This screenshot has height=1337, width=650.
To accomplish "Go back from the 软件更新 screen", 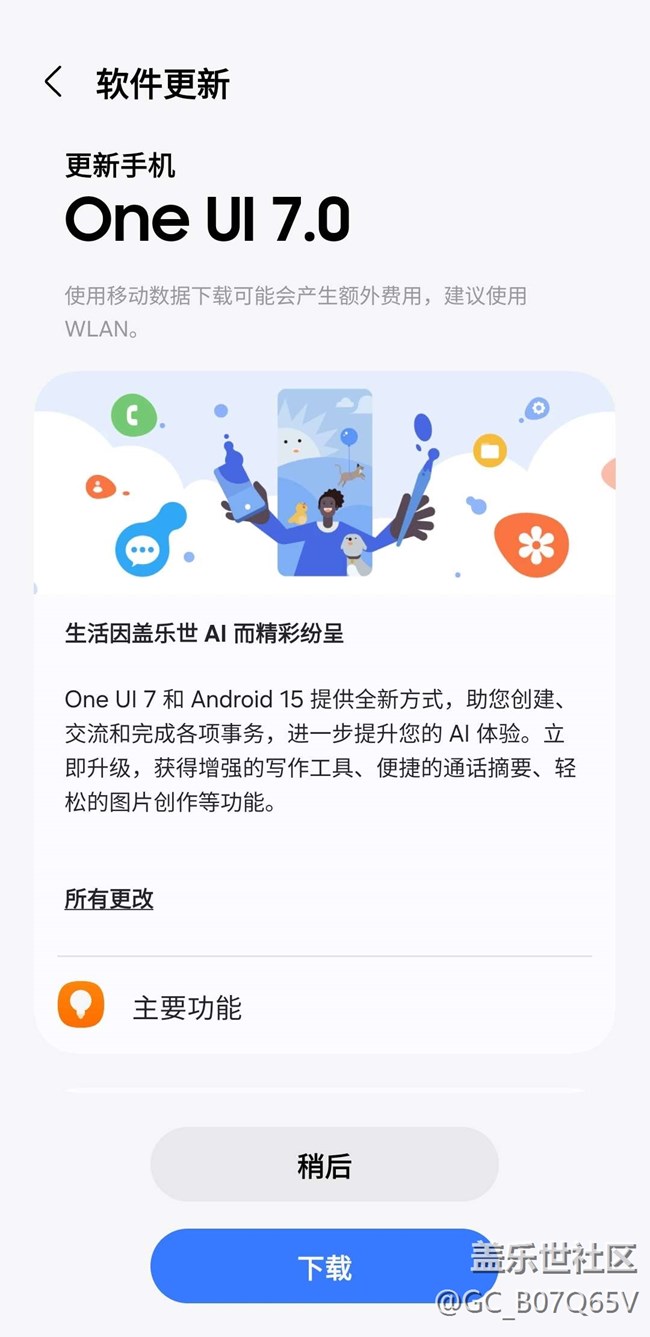I will [54, 83].
